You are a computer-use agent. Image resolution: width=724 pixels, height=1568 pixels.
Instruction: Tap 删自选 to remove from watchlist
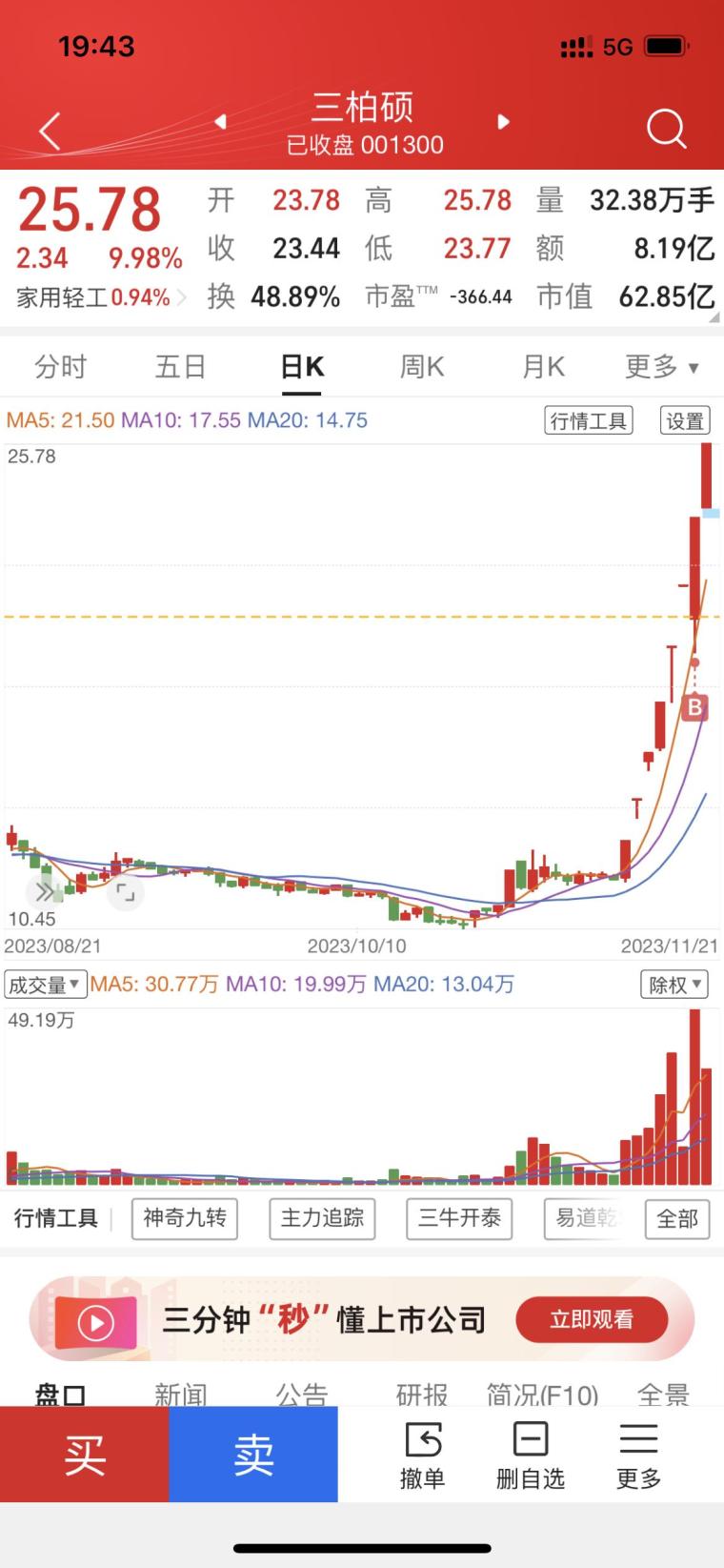click(531, 1456)
